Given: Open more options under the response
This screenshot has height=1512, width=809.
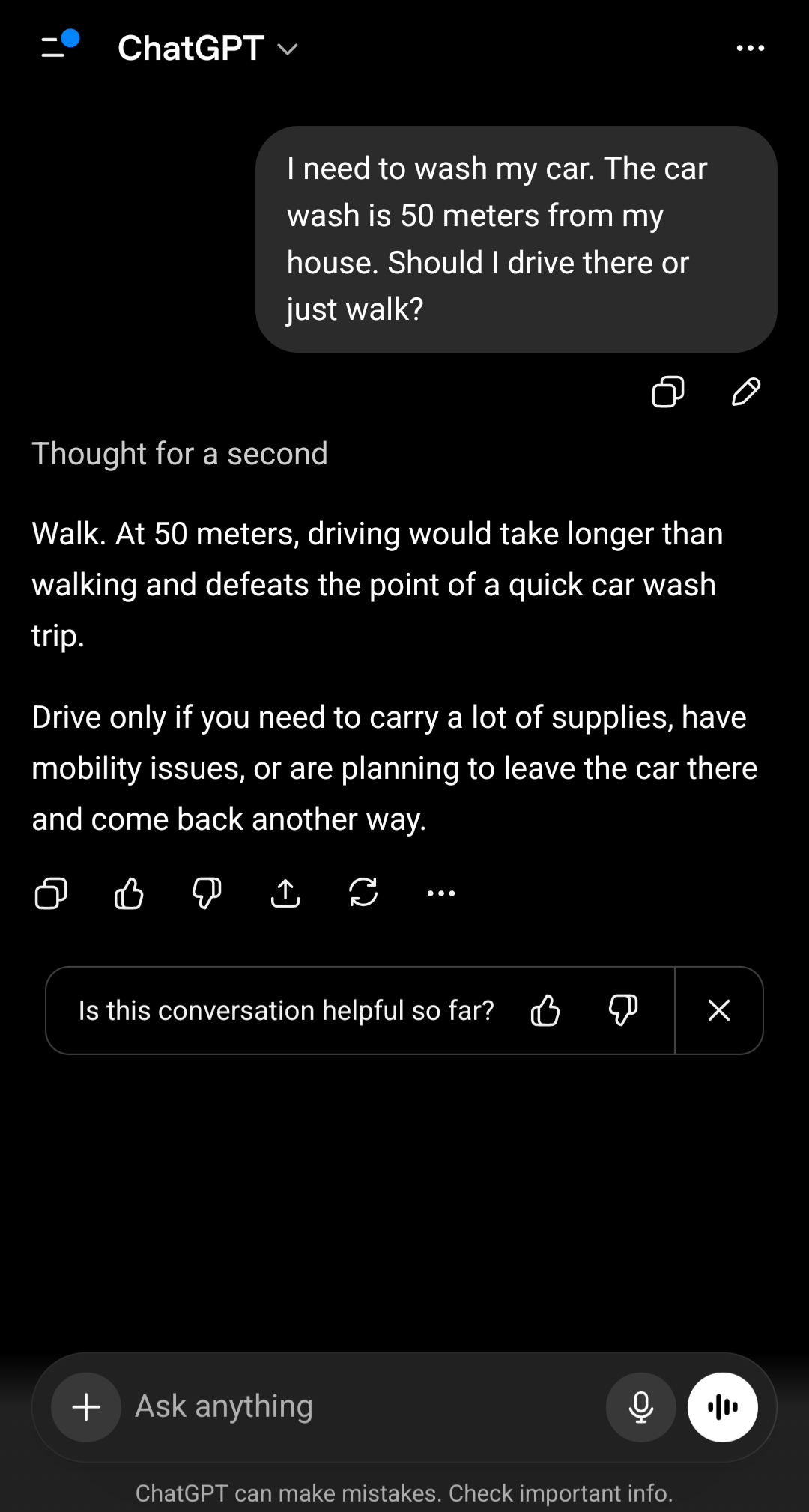Looking at the screenshot, I should tap(441, 893).
